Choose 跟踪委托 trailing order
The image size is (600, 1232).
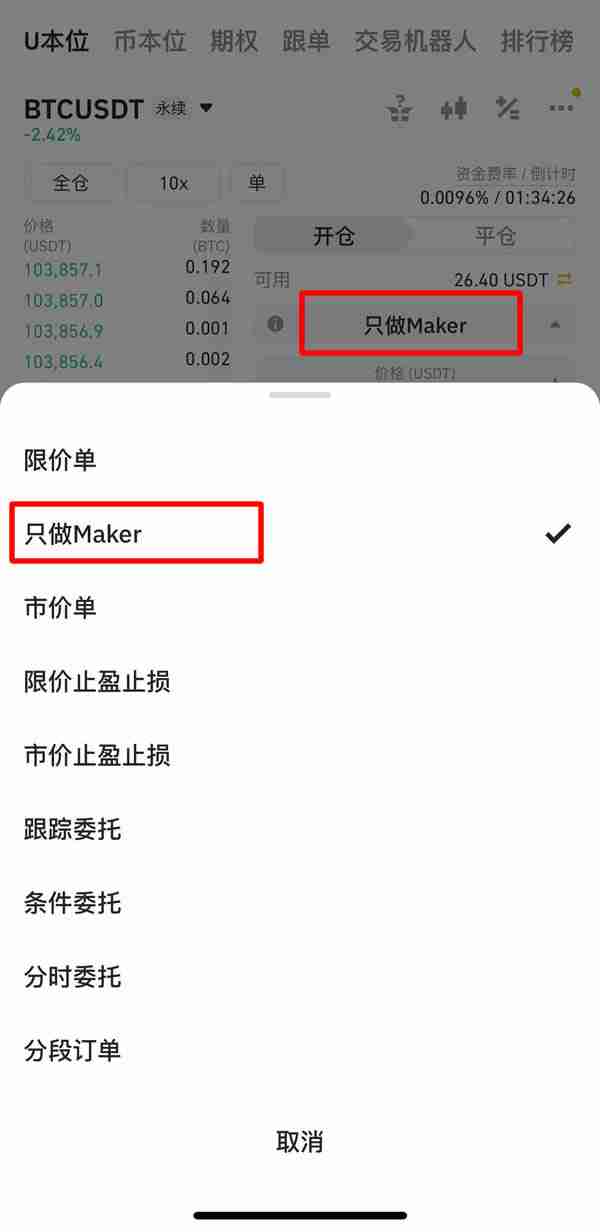point(72,829)
